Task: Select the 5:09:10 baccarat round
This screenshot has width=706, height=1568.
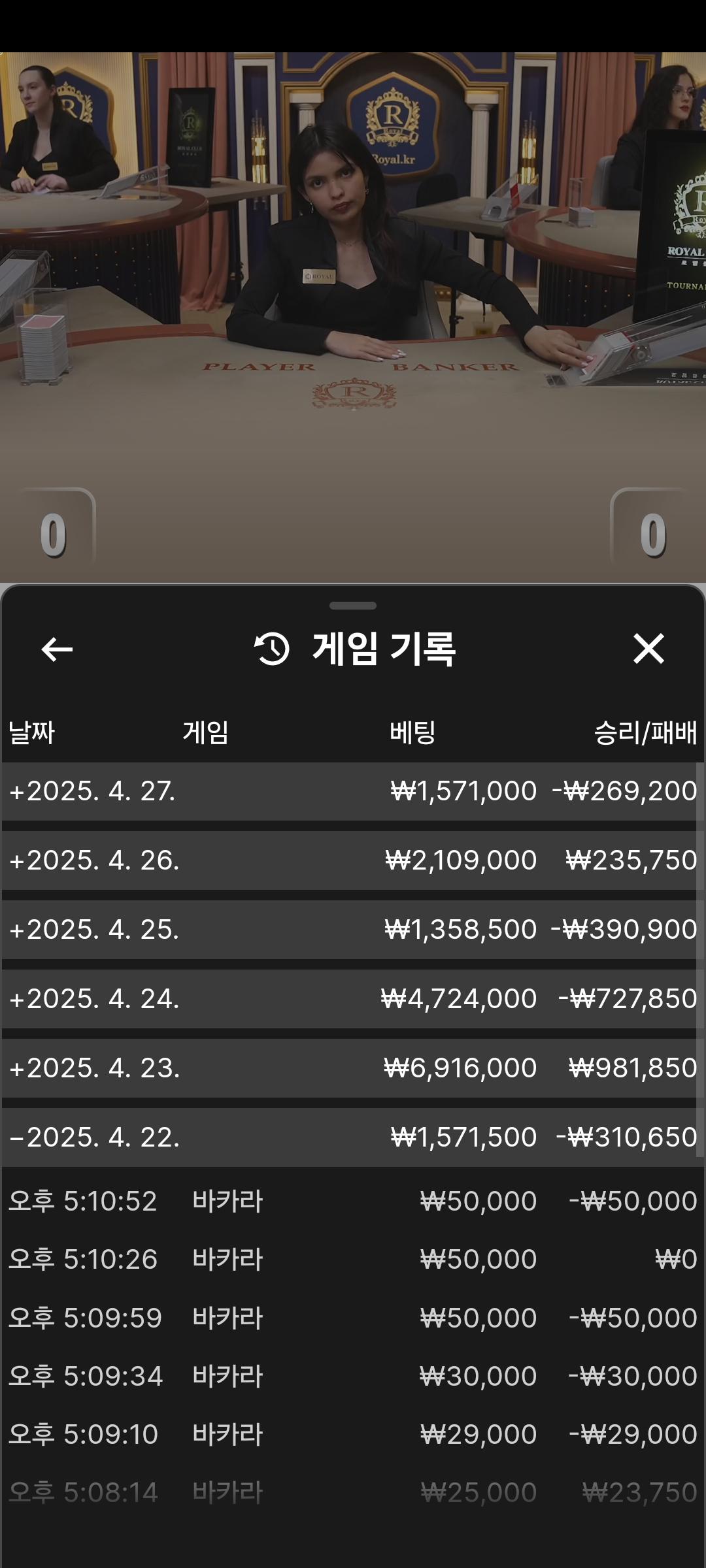Action: pos(353,1435)
